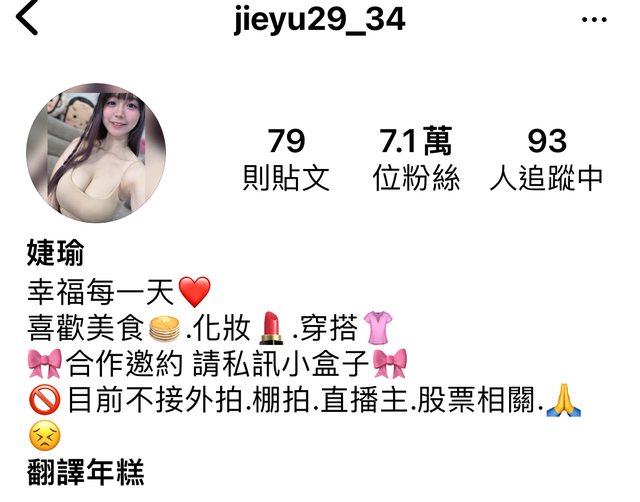Go back using the top-left arrow
The image size is (640, 502).
[x=26, y=18]
